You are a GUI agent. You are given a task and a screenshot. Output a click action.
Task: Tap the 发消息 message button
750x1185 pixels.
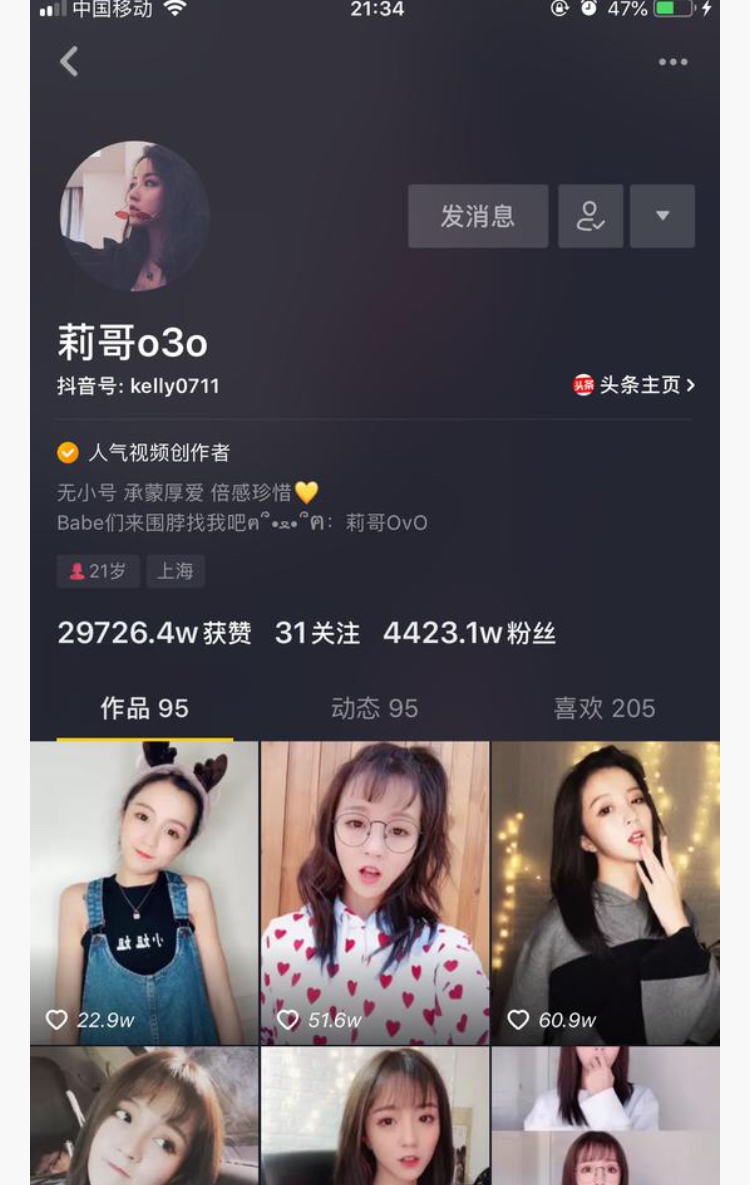click(x=478, y=215)
